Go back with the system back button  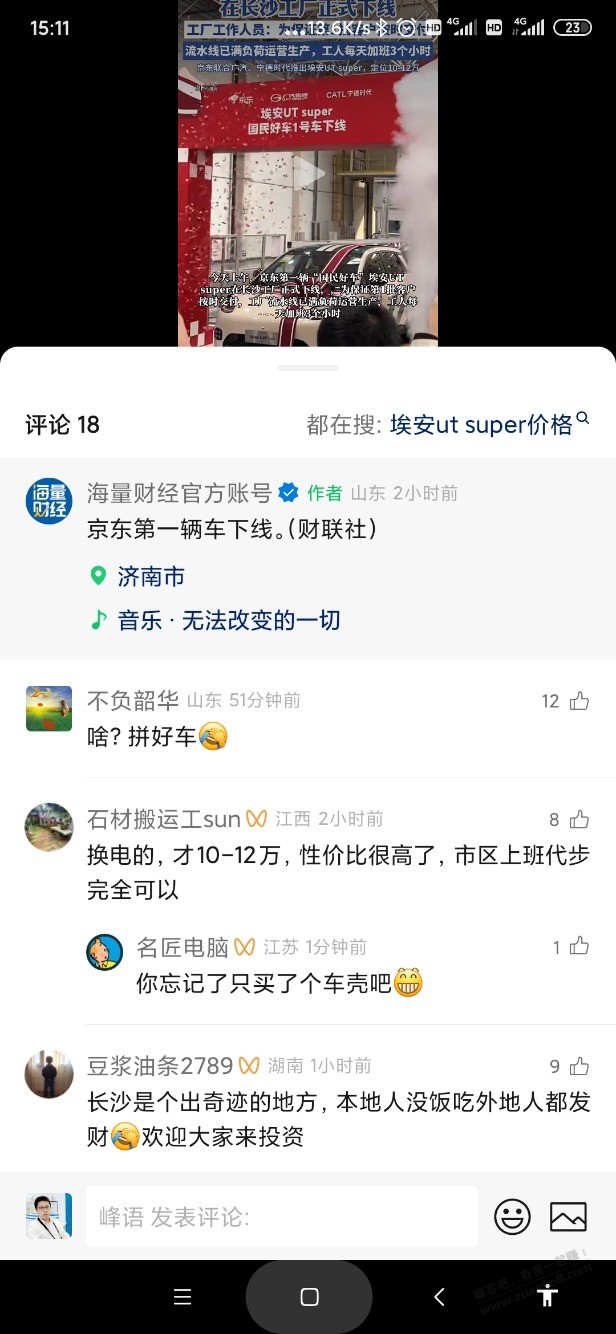[439, 1297]
